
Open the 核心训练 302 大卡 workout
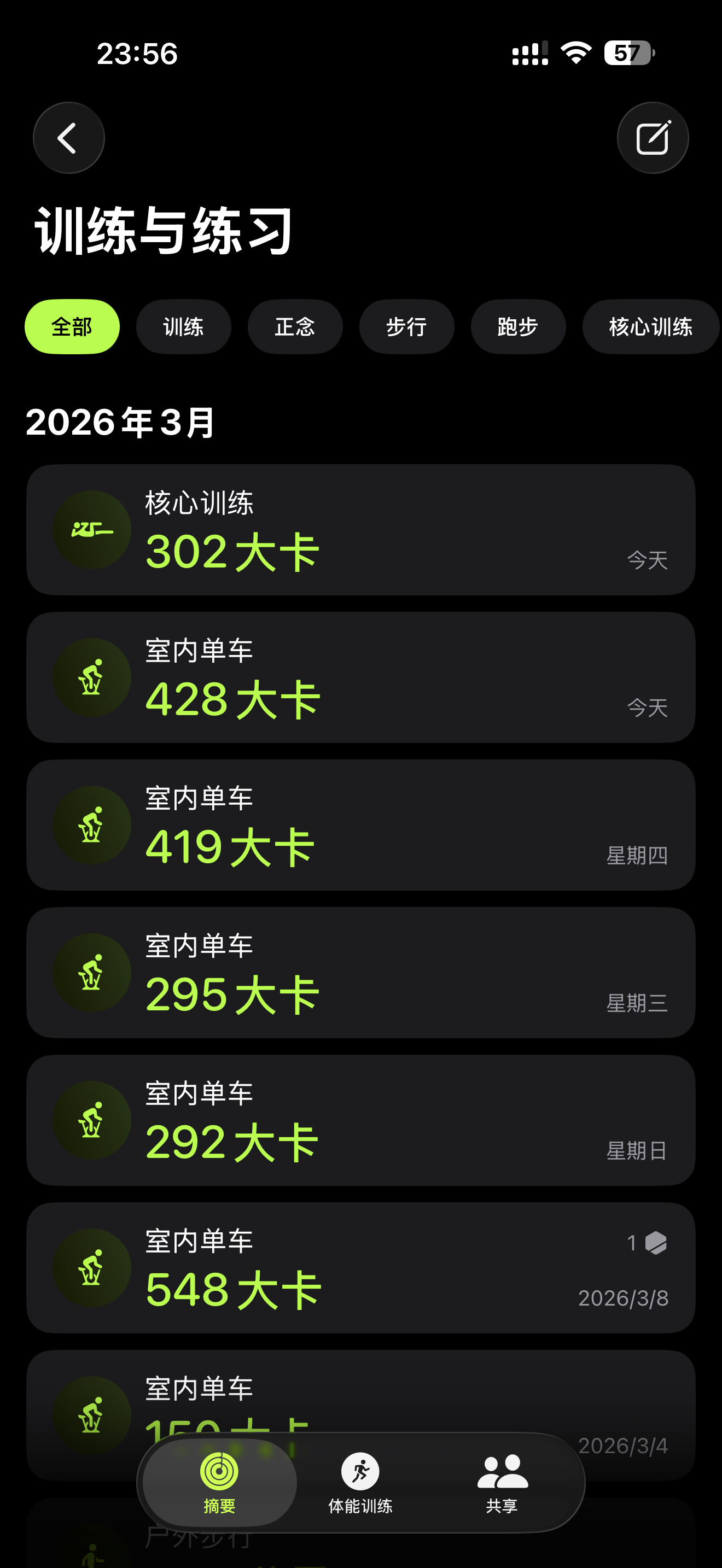point(360,530)
